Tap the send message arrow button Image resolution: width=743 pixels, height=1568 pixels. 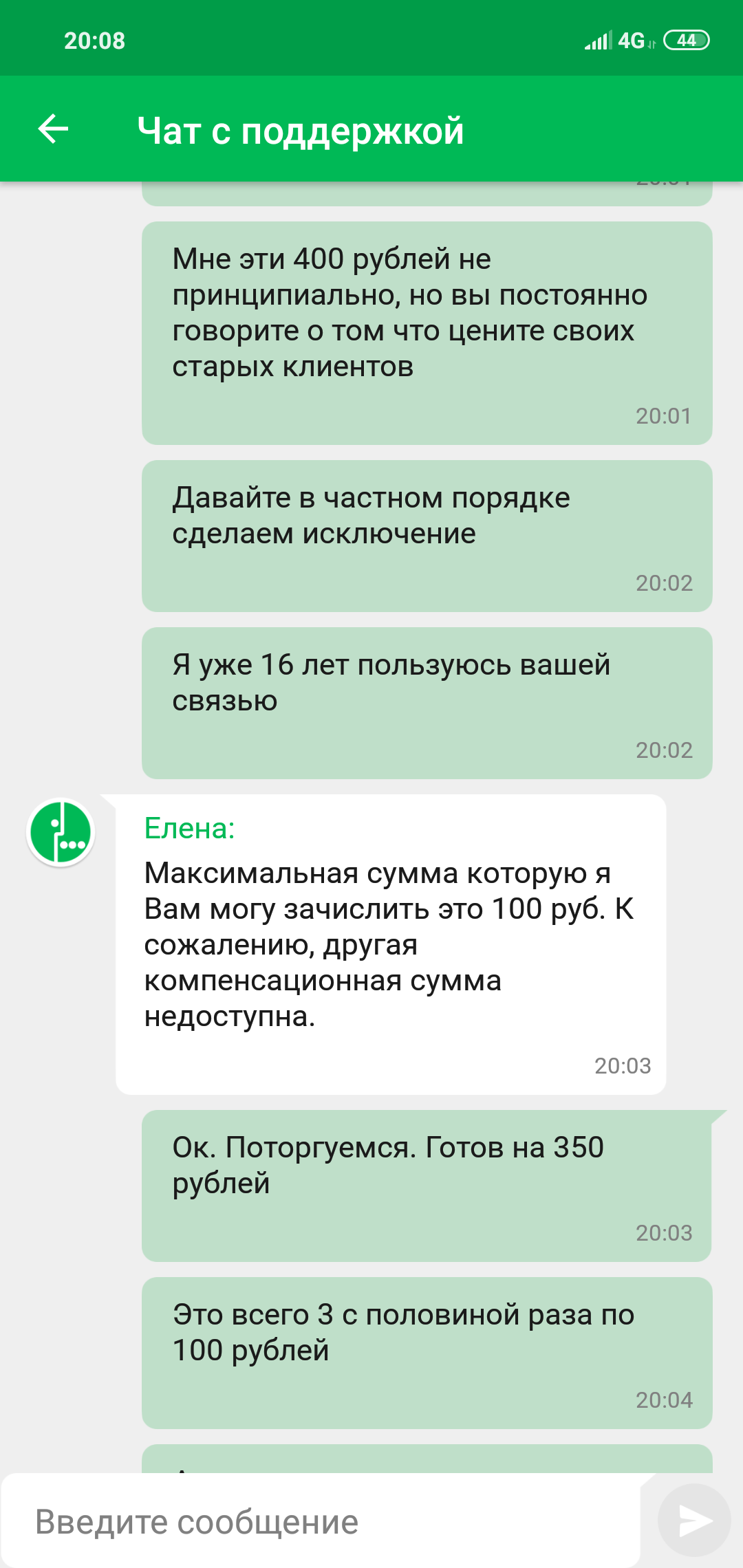coord(694,1520)
